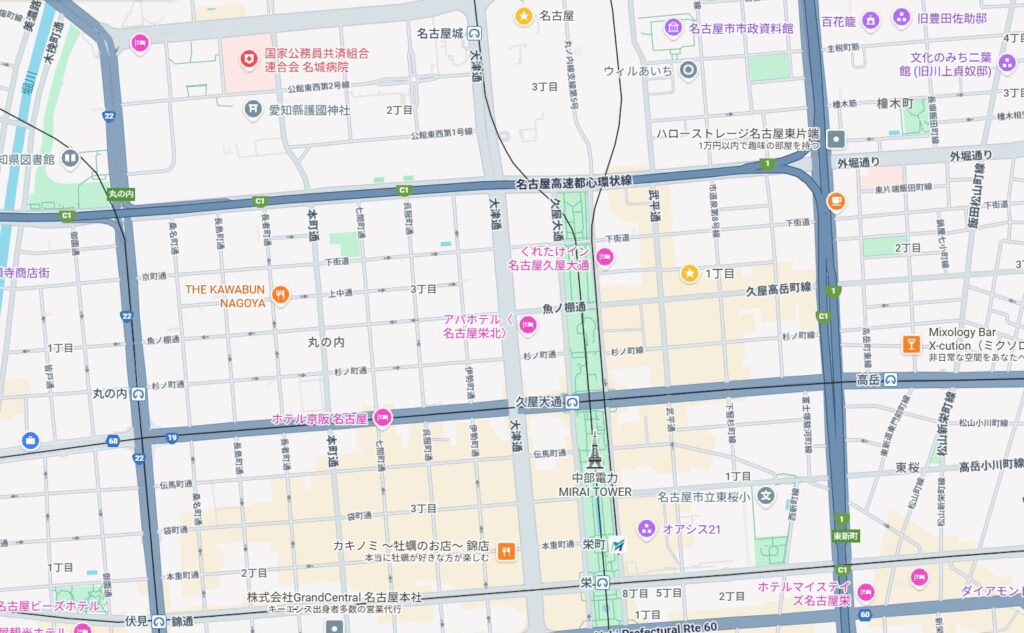The height and width of the screenshot is (633, 1024).
Task: Open the 名古屋市立東桜小 school marker
Action: coord(766,496)
